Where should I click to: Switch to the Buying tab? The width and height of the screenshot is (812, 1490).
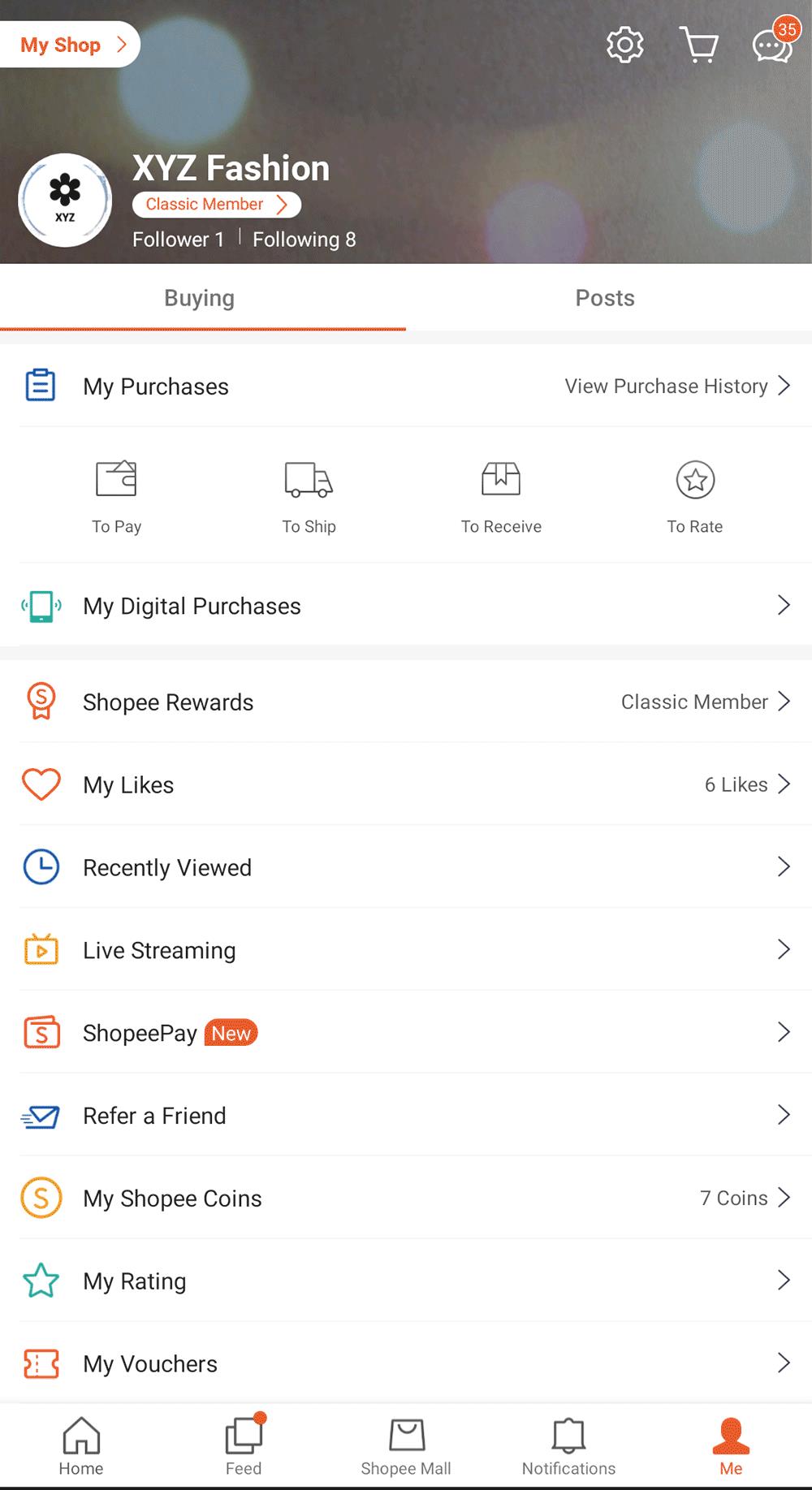point(198,297)
